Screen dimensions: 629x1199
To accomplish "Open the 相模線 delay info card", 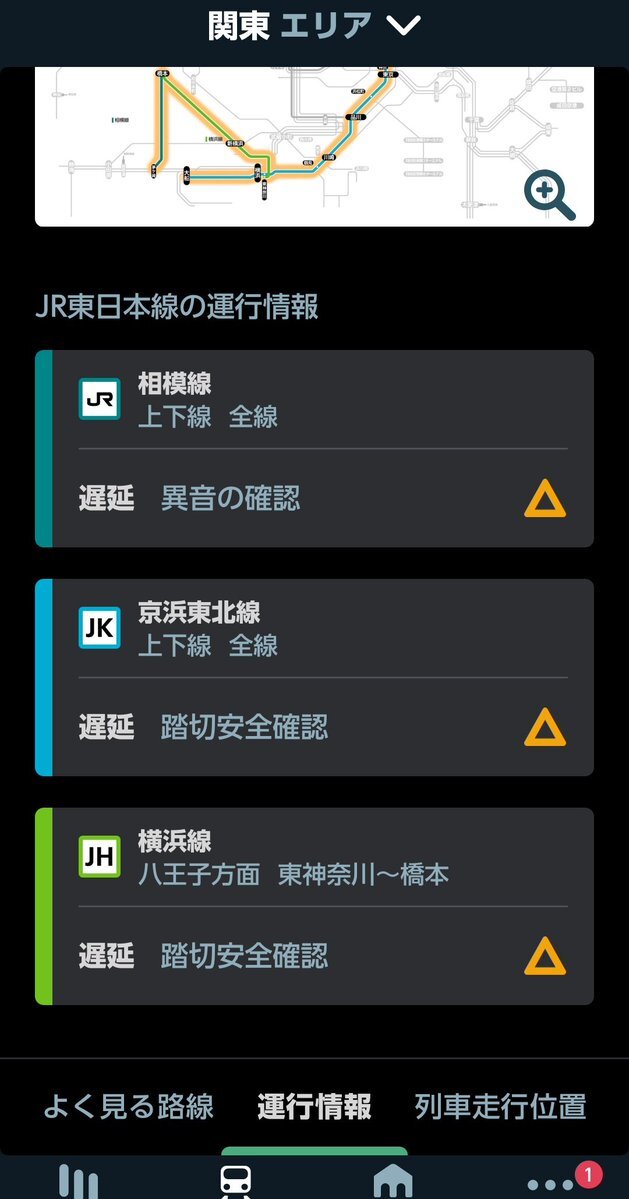I will click(314, 448).
